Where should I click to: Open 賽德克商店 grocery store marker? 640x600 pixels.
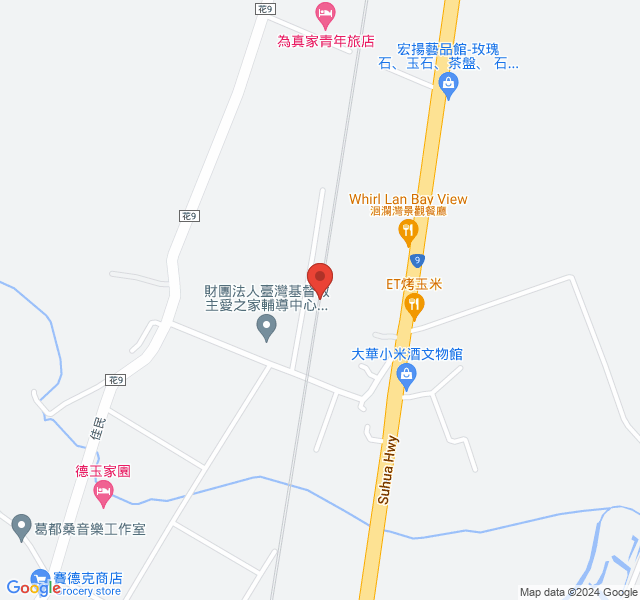pos(41,579)
